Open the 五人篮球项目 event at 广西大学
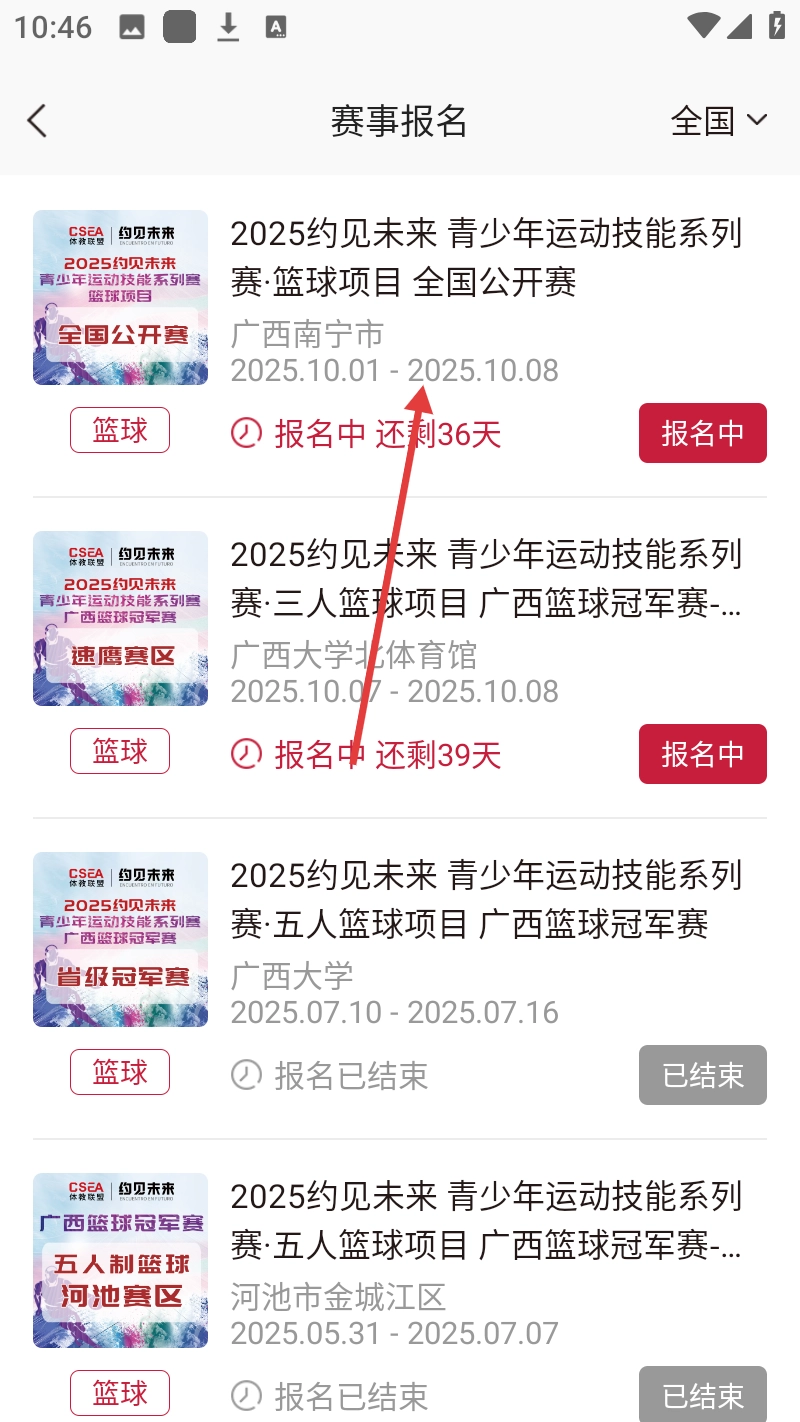 tap(486, 900)
